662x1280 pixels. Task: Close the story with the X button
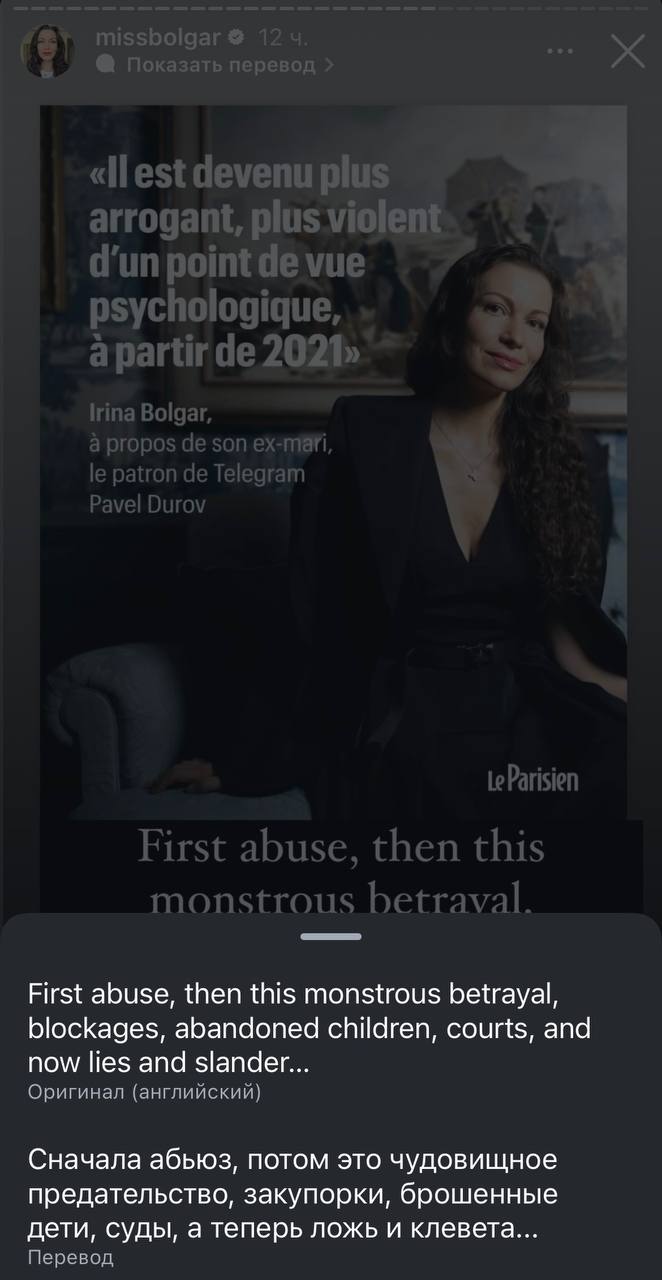[627, 50]
